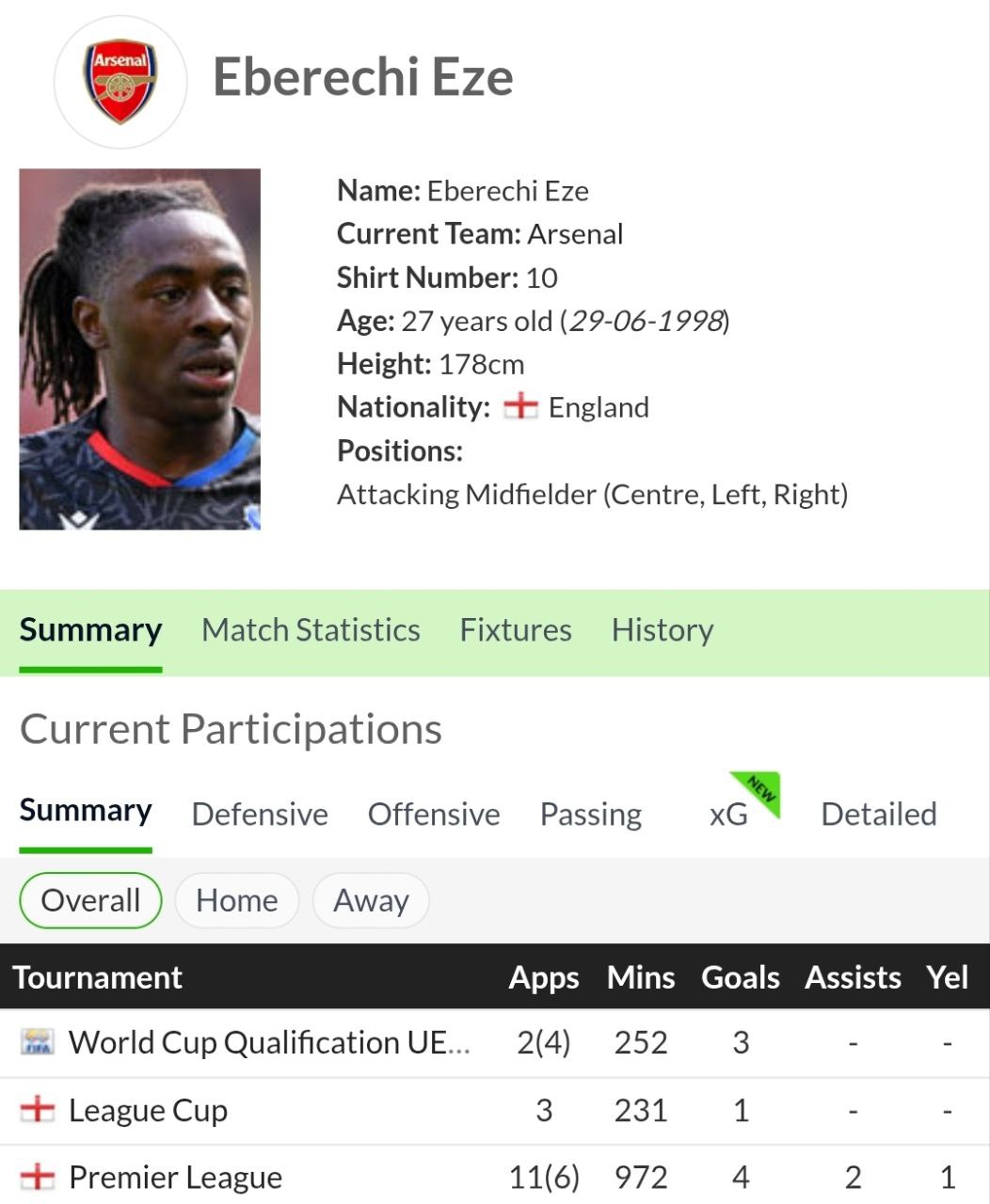The image size is (990, 1204).
Task: Sort the table by Goals
Action: pyautogui.click(x=740, y=977)
